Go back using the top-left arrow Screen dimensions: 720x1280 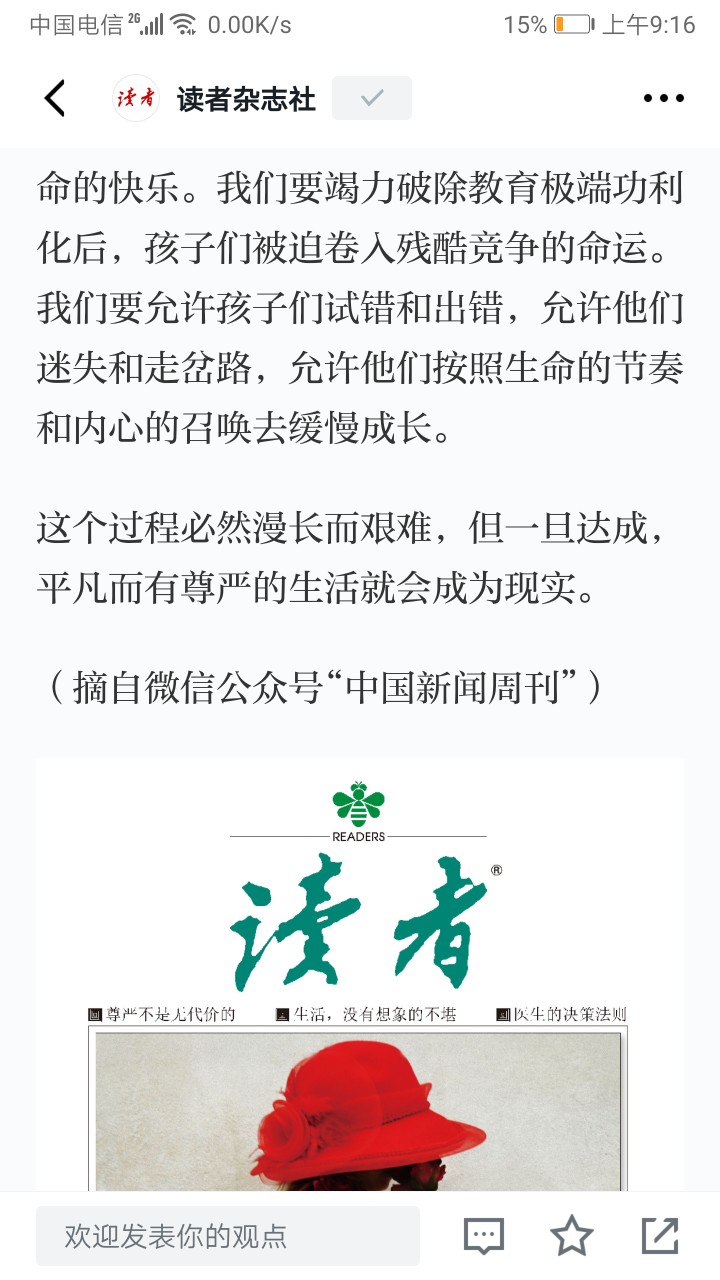[x=55, y=98]
